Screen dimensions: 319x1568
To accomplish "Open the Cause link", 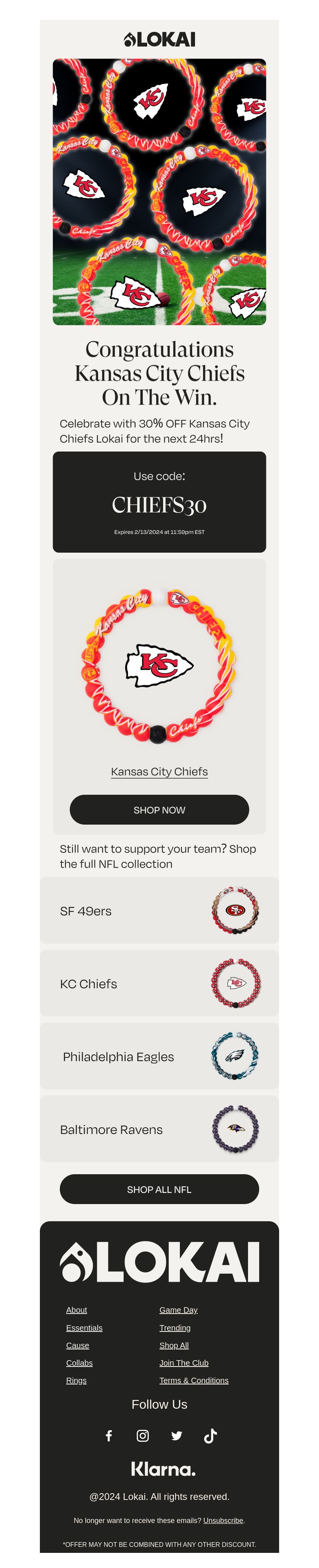I will click(77, 1345).
